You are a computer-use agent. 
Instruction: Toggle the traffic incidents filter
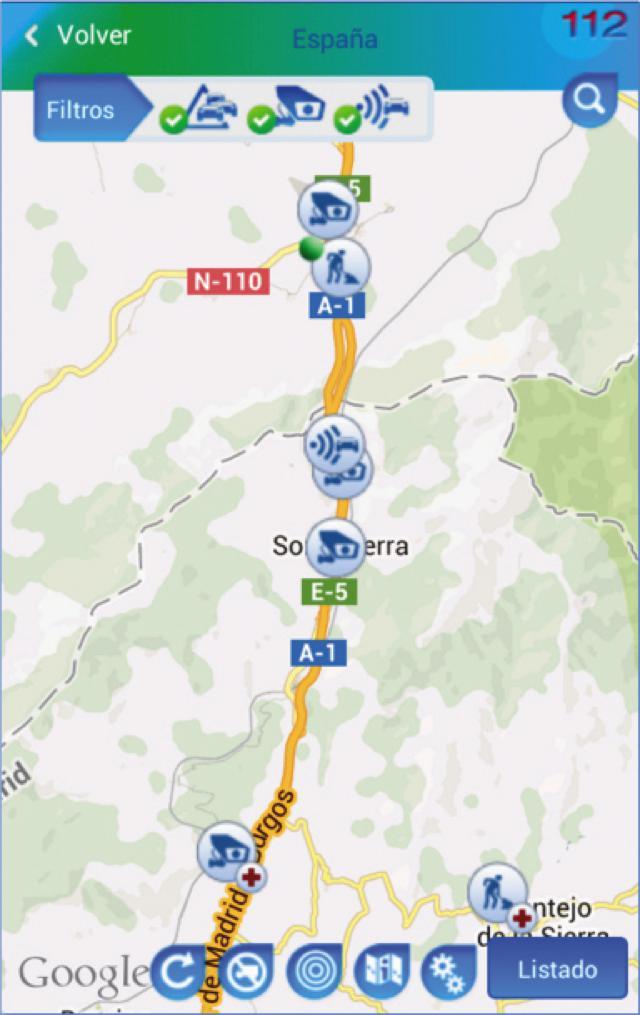201,109
